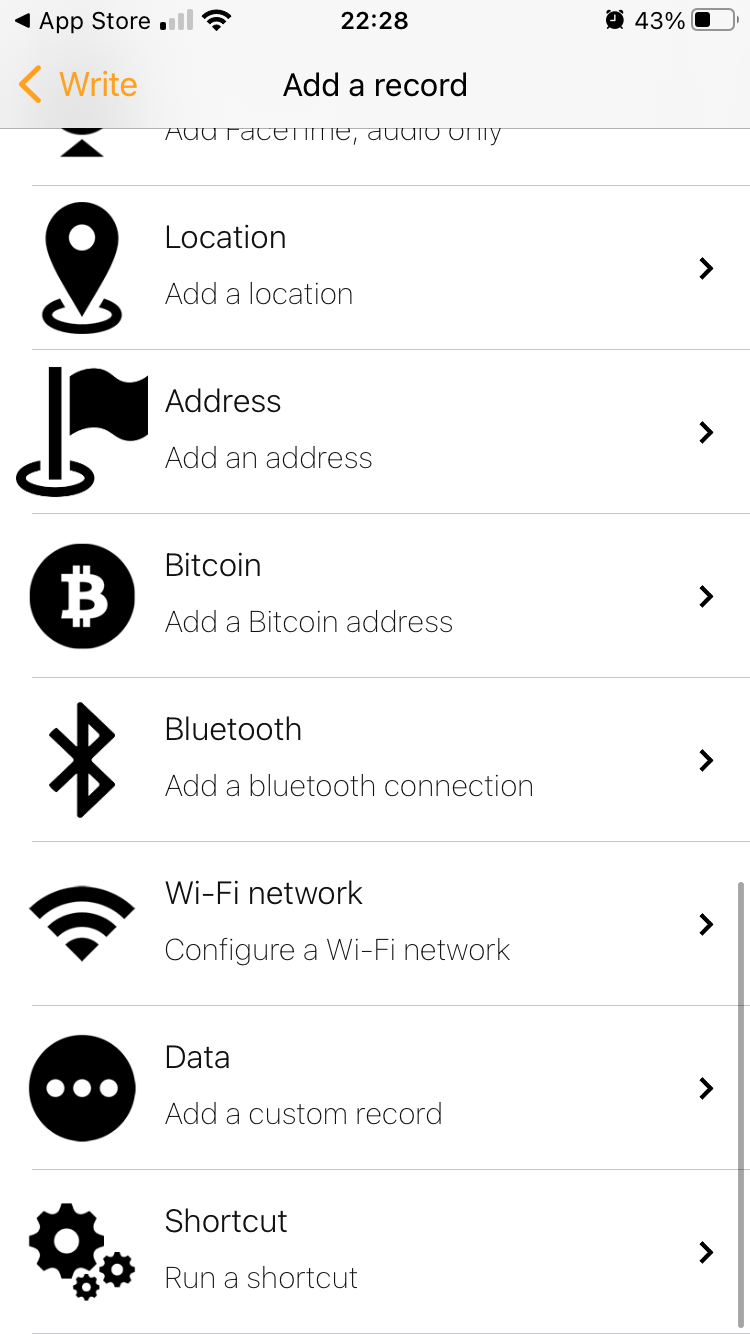Configure a Wi-Fi network record
This screenshot has height=1334, width=750.
tap(375, 923)
